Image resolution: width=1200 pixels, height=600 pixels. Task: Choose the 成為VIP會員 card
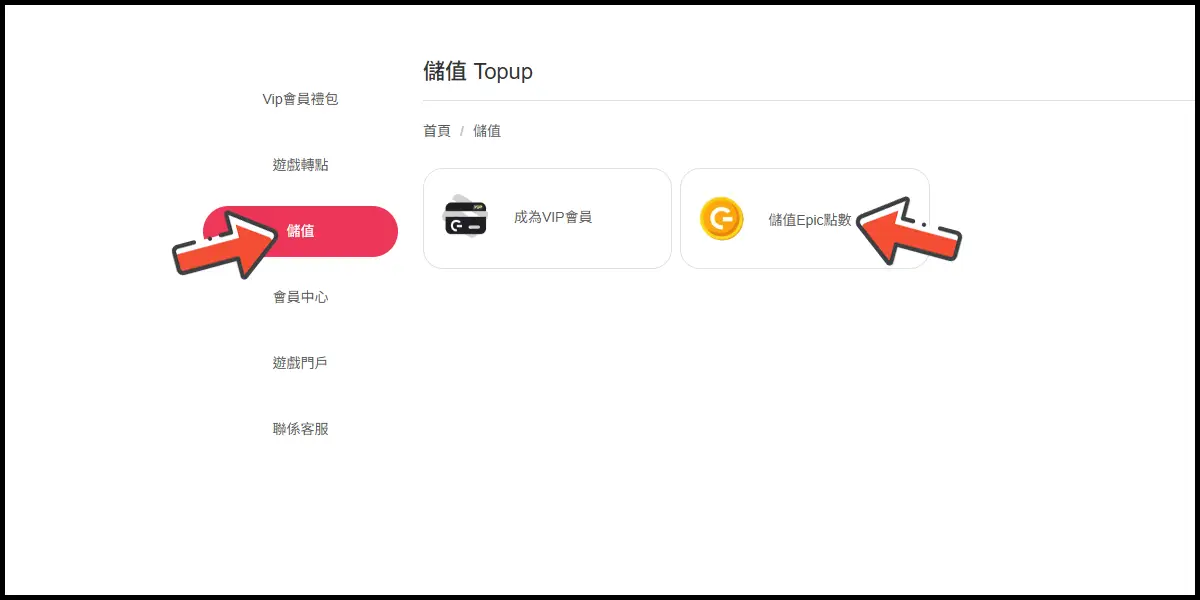click(547, 218)
